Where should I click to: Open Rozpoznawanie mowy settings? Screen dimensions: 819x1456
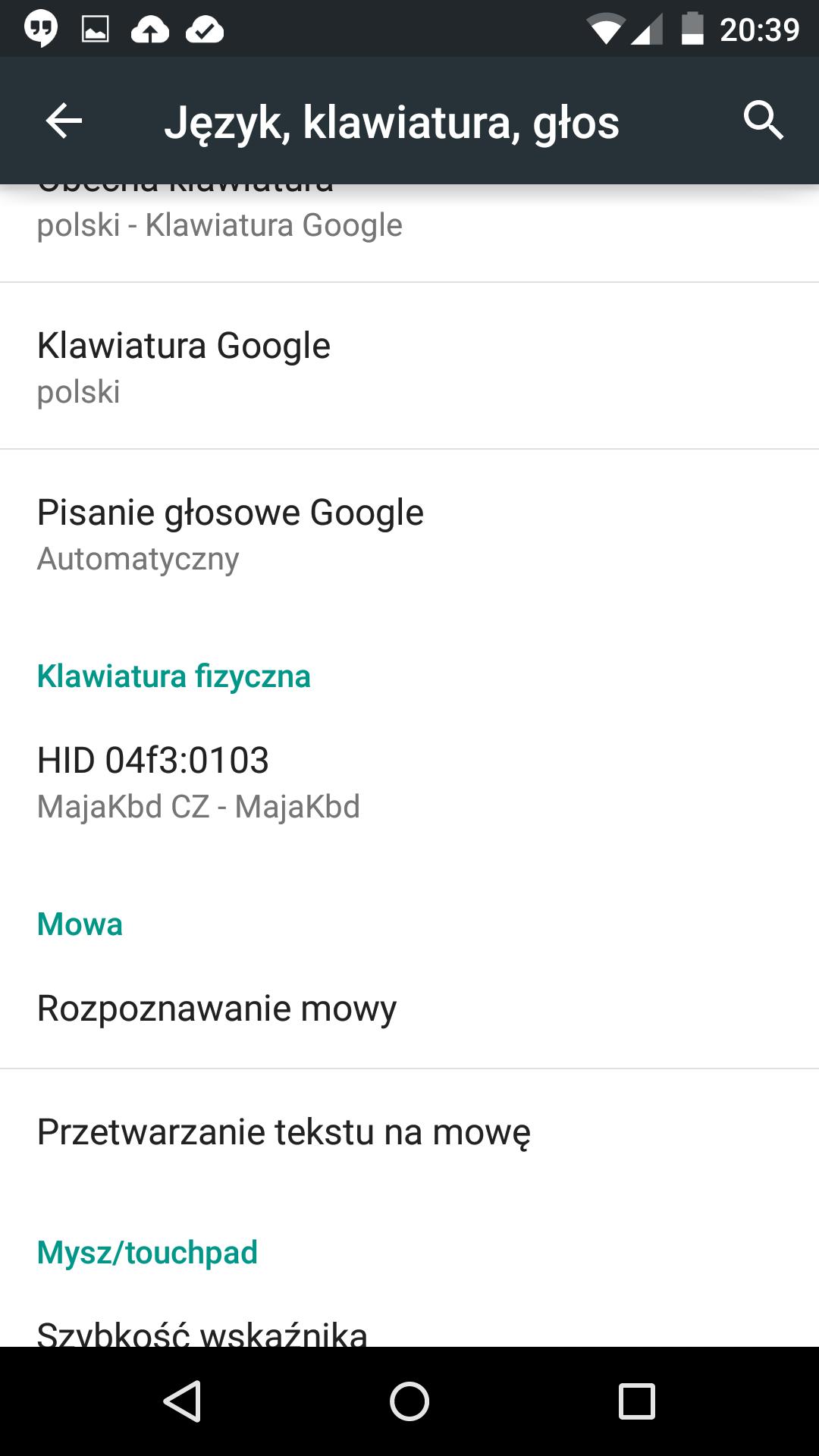tap(409, 1009)
